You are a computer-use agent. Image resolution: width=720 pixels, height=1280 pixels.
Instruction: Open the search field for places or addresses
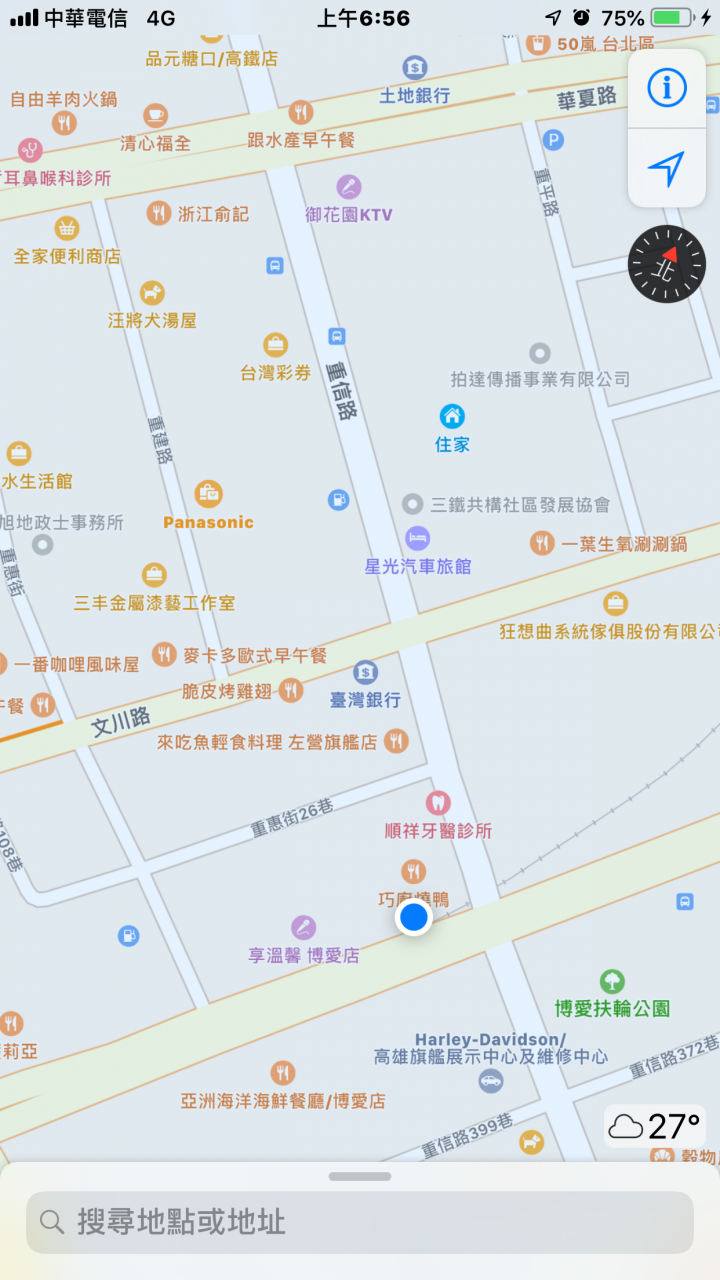[360, 1222]
